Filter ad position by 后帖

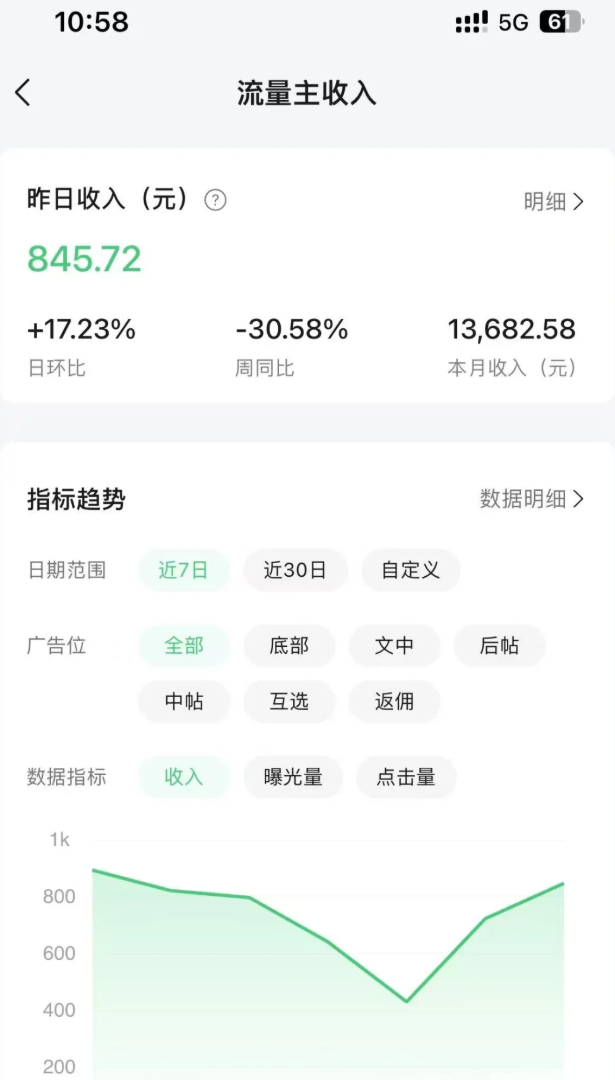(499, 646)
